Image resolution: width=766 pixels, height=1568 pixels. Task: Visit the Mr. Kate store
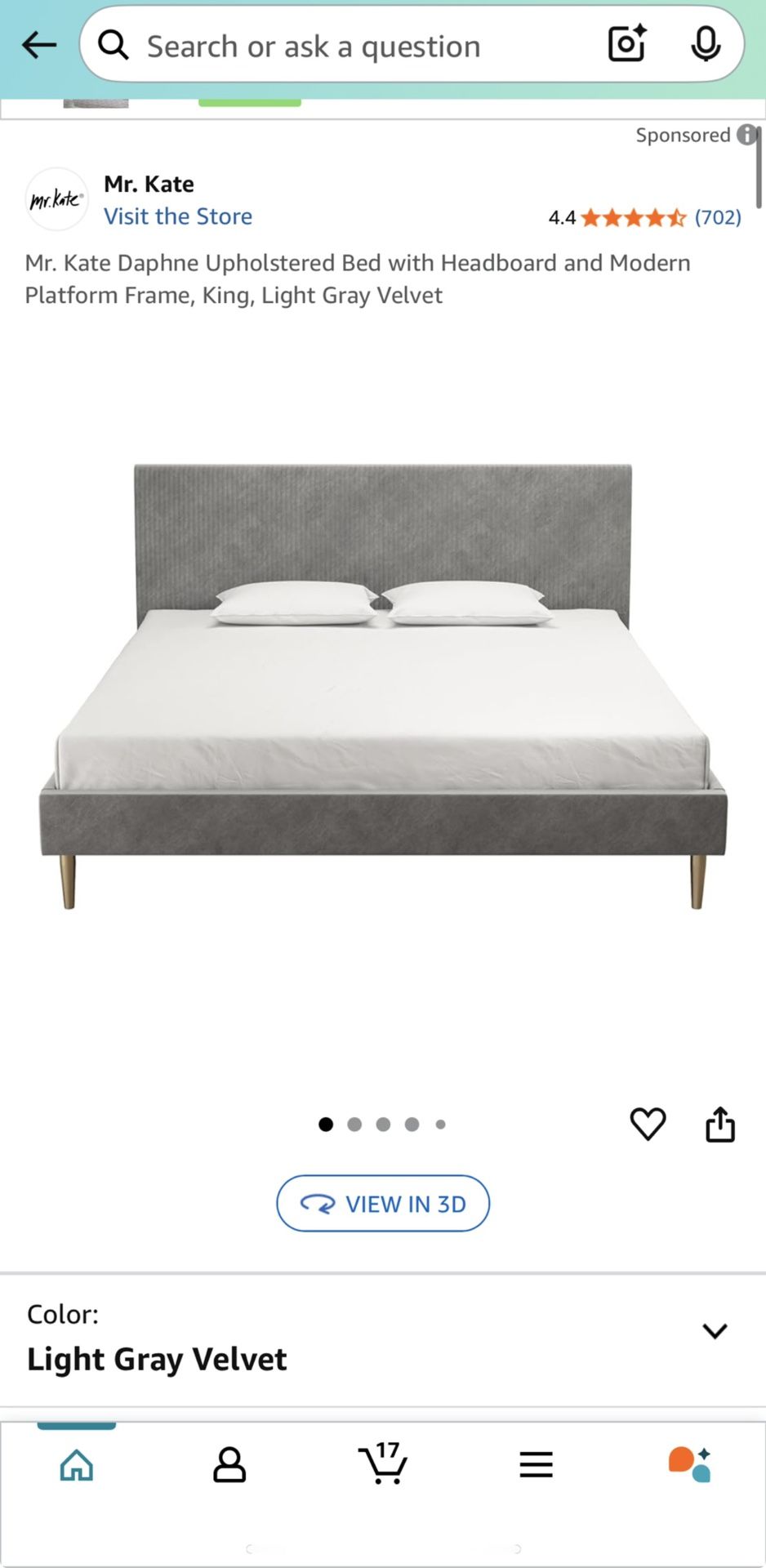(x=177, y=216)
